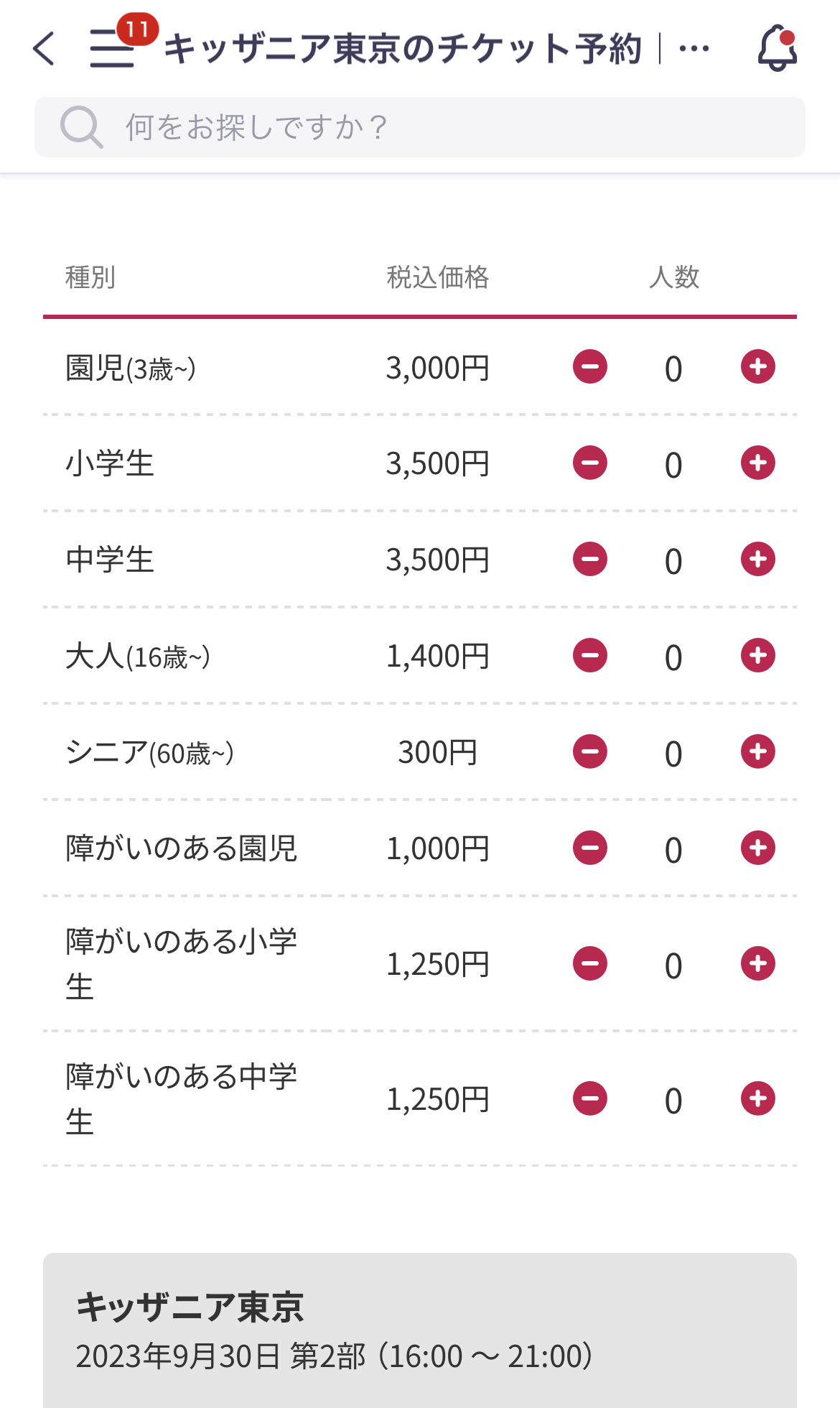Add one 中学生 ticket for 3,500円

758,559
